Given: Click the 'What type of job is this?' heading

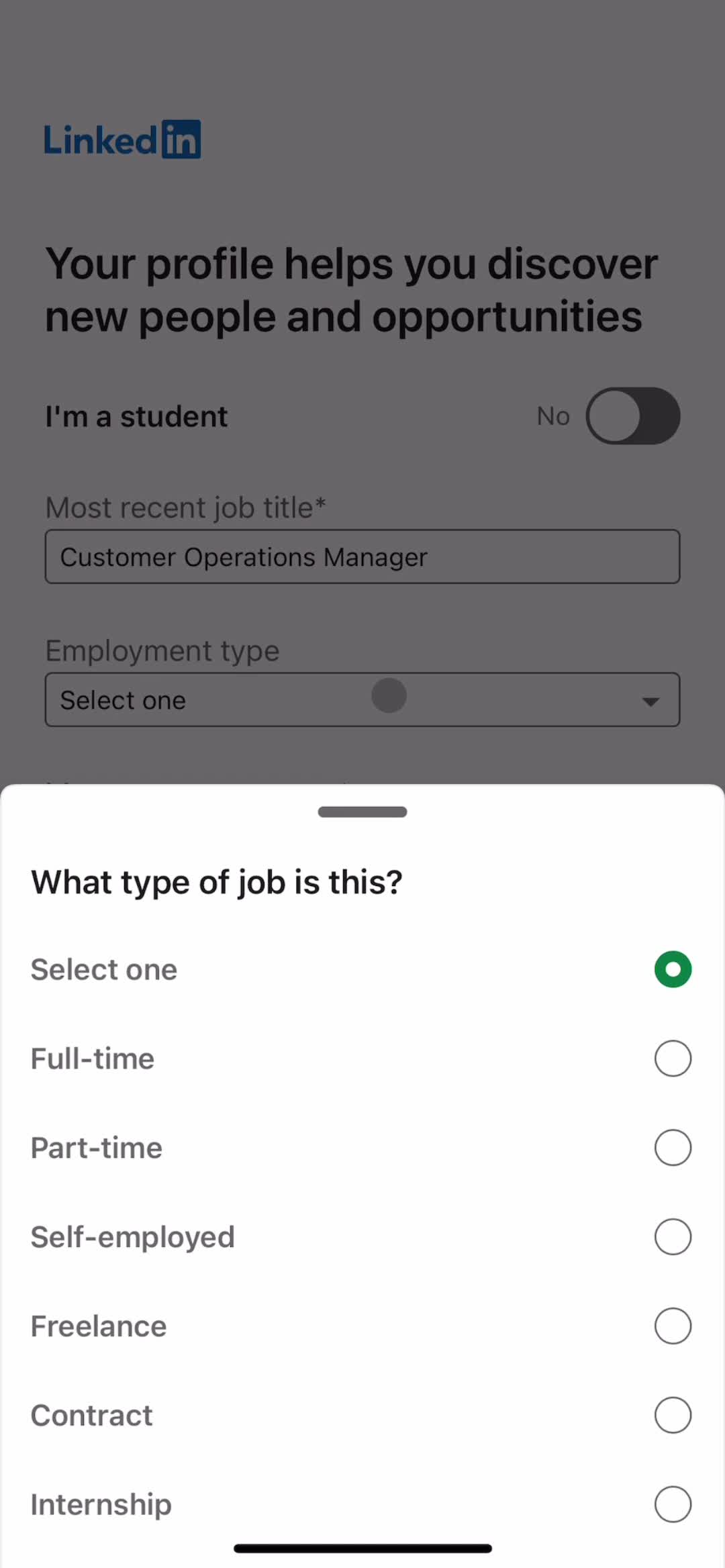Looking at the screenshot, I should (x=216, y=881).
